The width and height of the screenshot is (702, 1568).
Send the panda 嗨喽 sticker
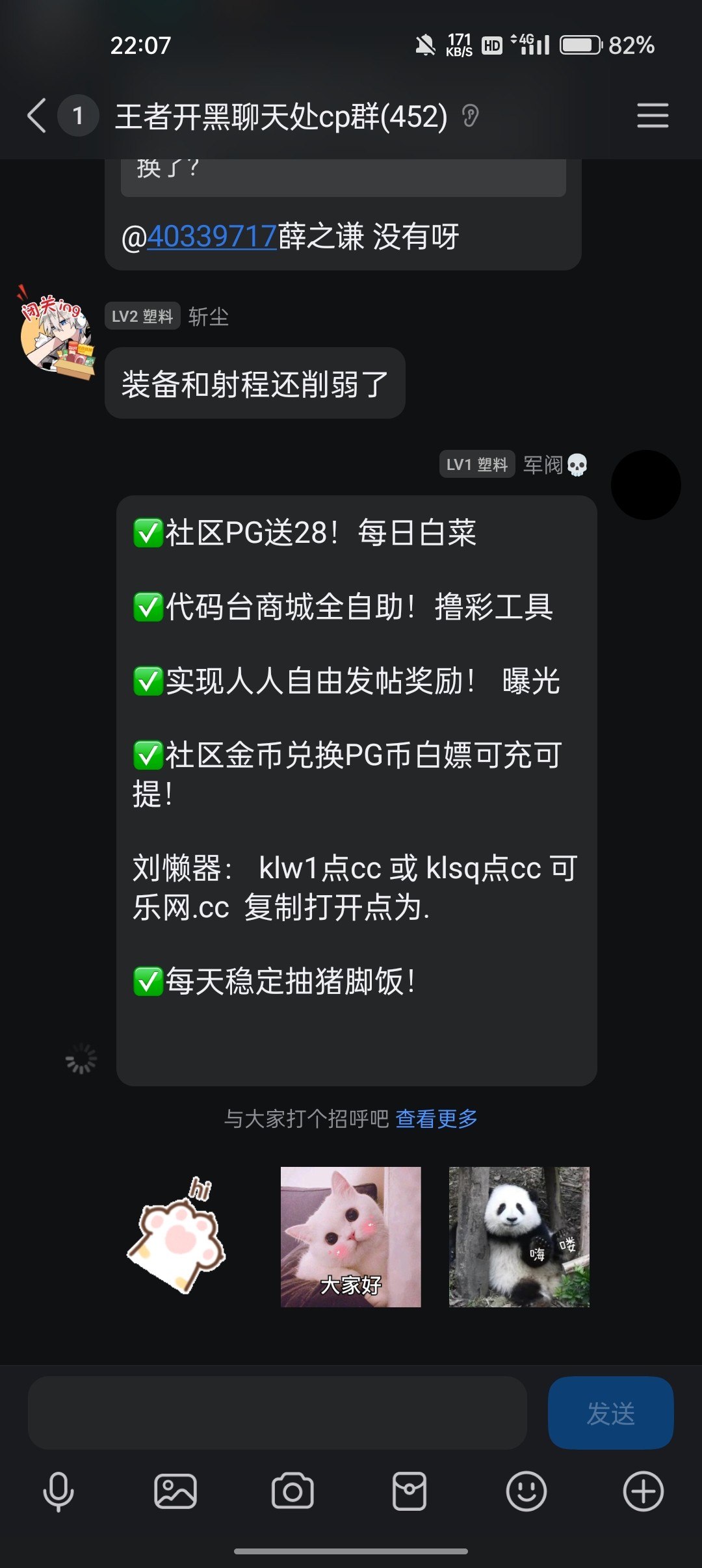pyautogui.click(x=519, y=1236)
